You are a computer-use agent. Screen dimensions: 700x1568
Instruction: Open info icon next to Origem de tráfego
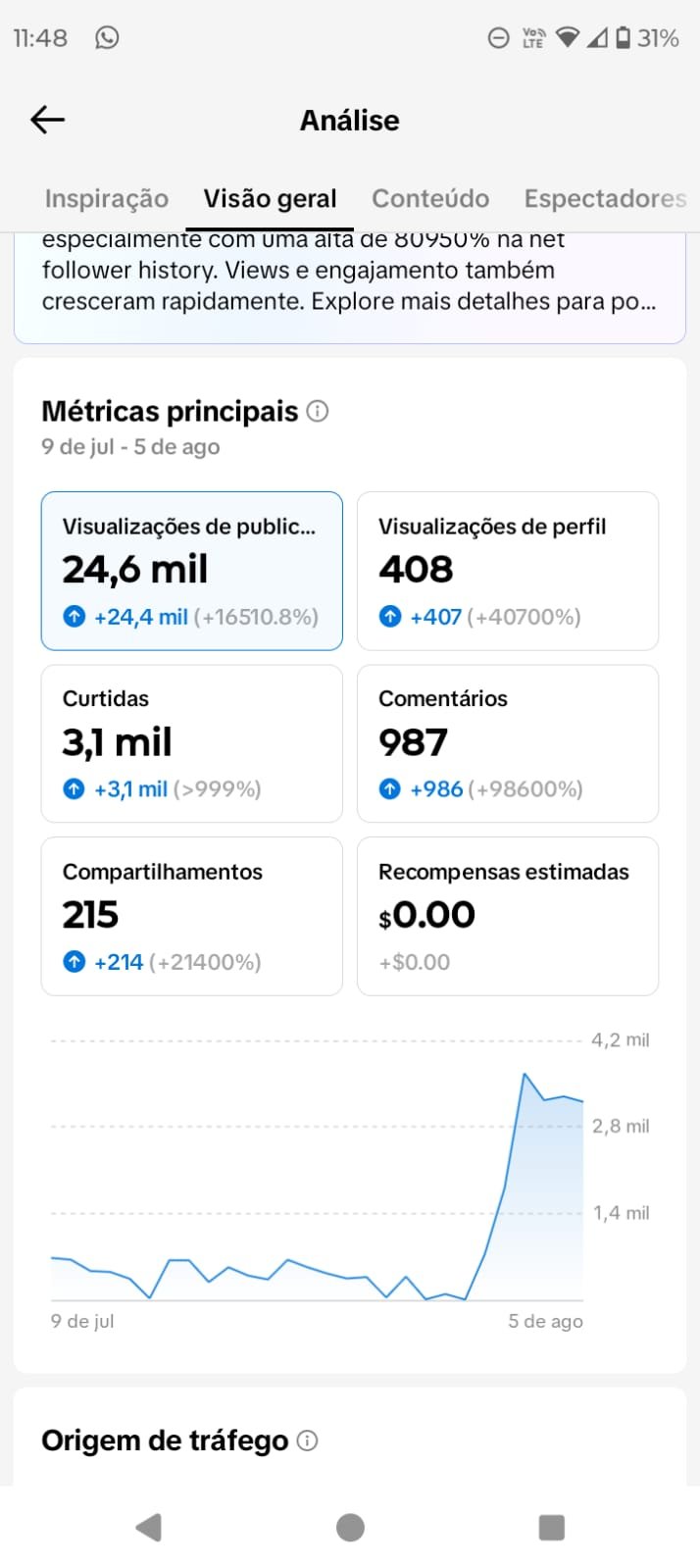point(307,1441)
